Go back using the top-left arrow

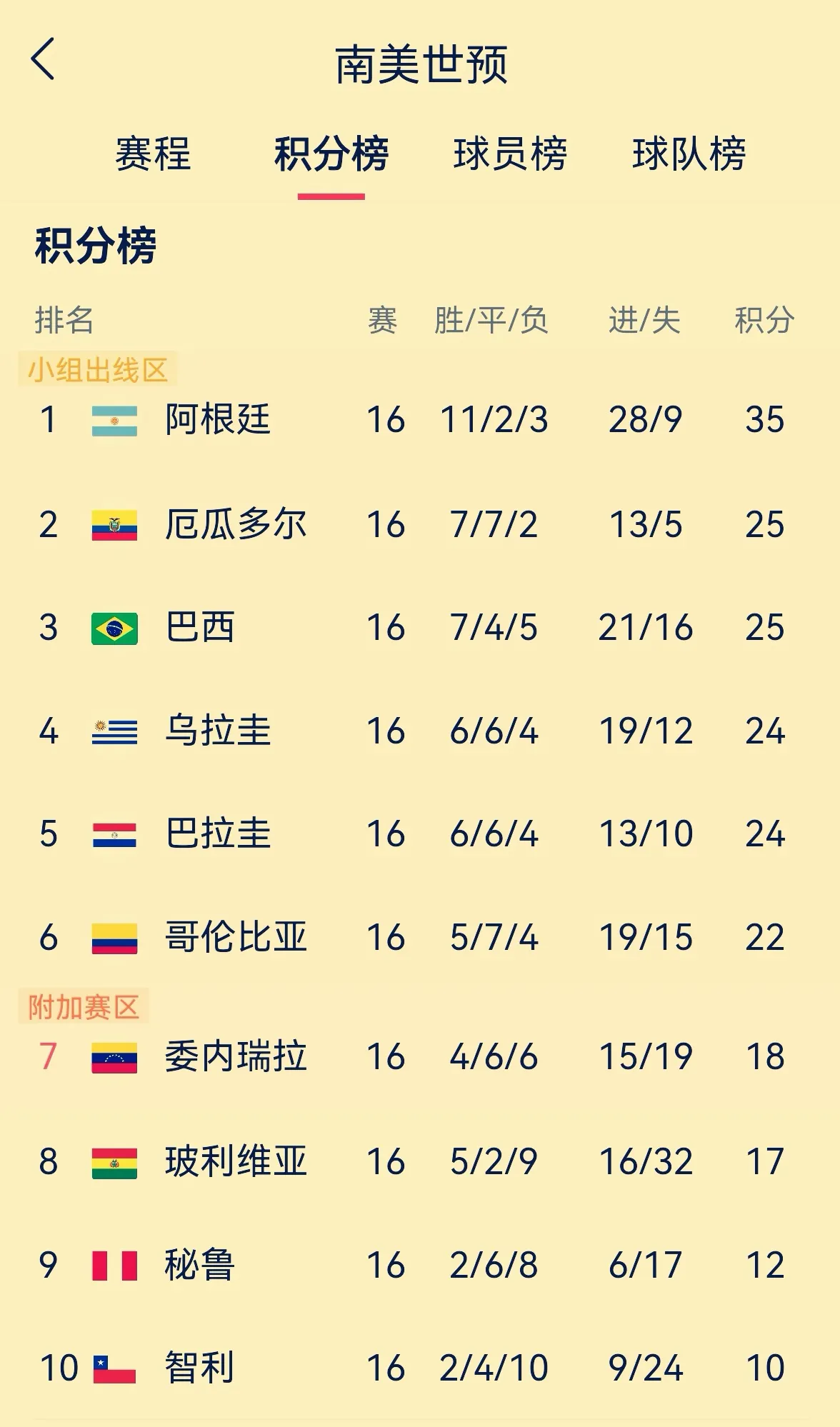pyautogui.click(x=44, y=59)
